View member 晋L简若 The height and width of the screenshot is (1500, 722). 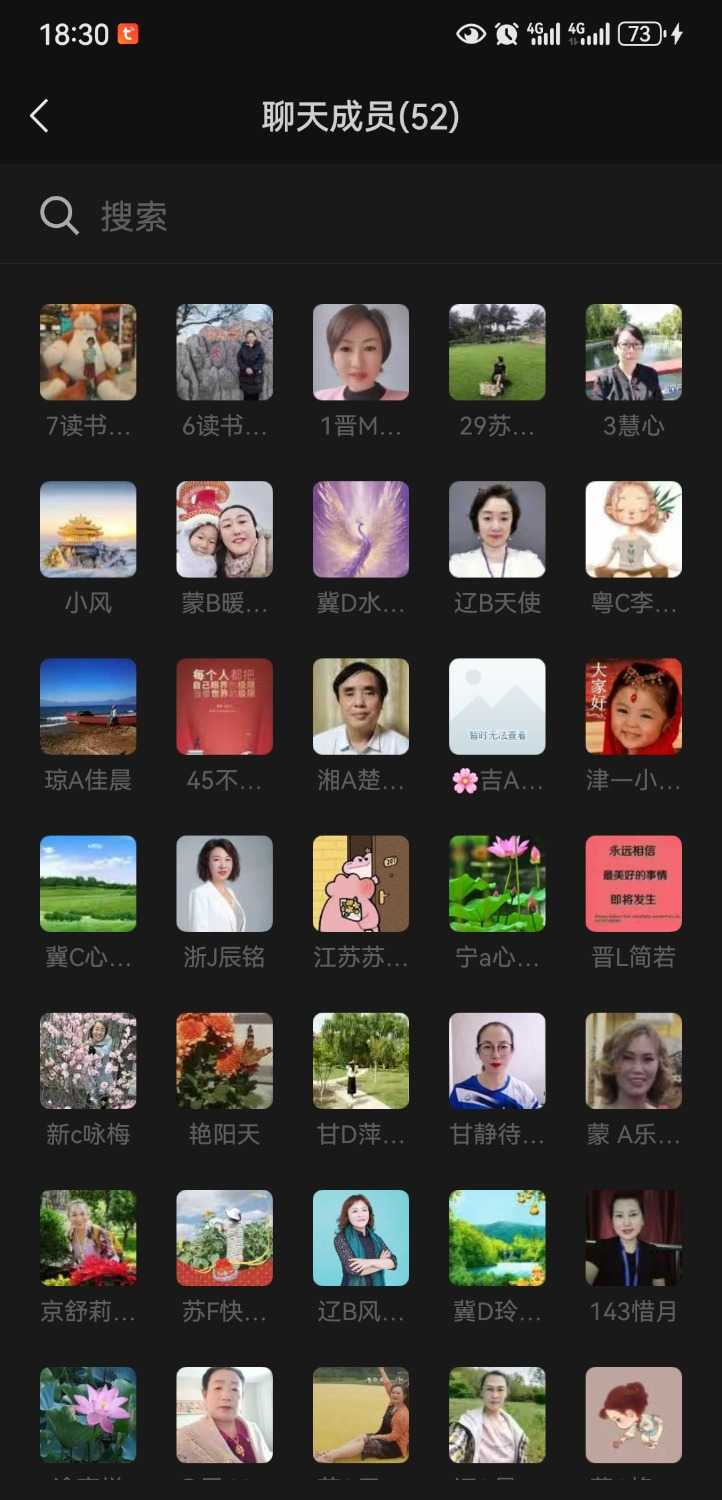click(633, 884)
